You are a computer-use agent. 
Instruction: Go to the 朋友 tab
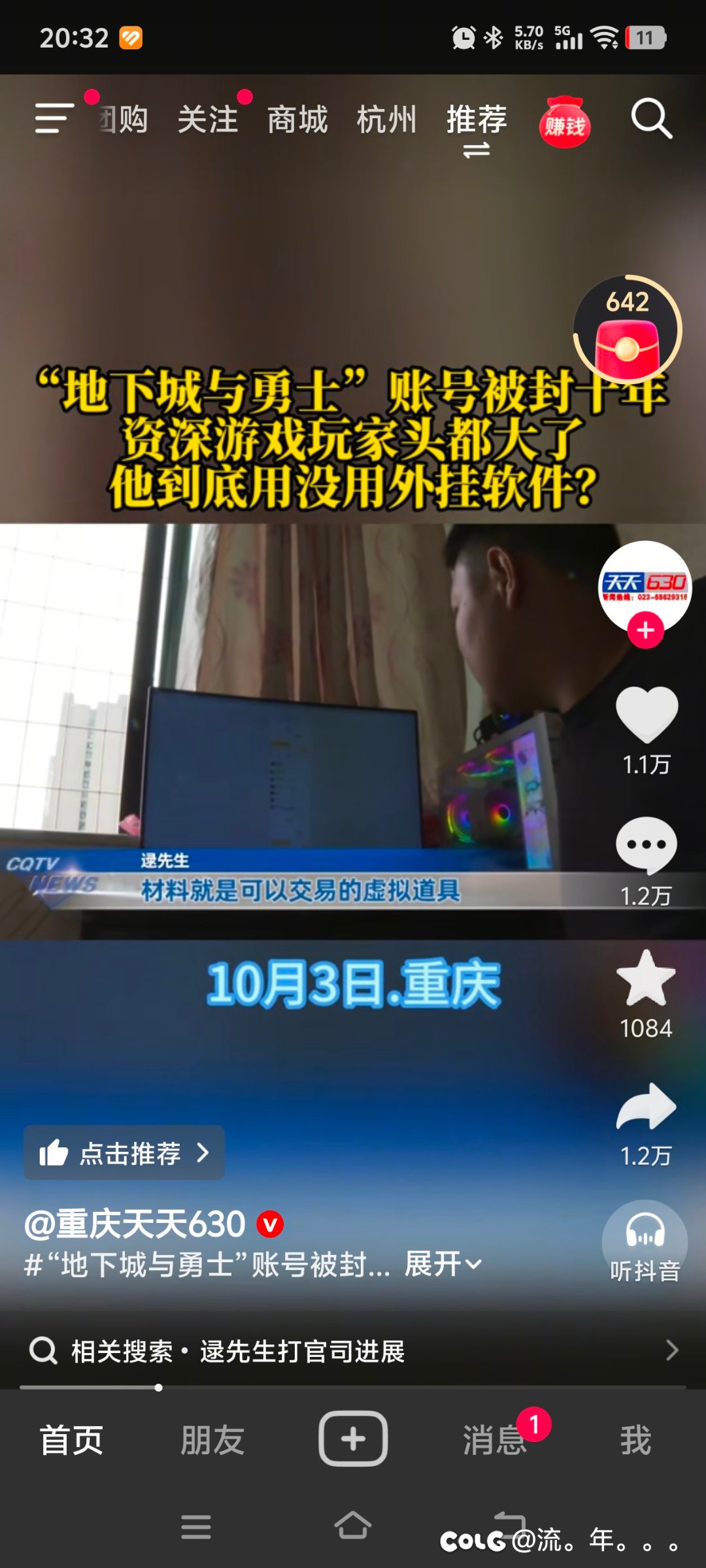[x=212, y=1440]
